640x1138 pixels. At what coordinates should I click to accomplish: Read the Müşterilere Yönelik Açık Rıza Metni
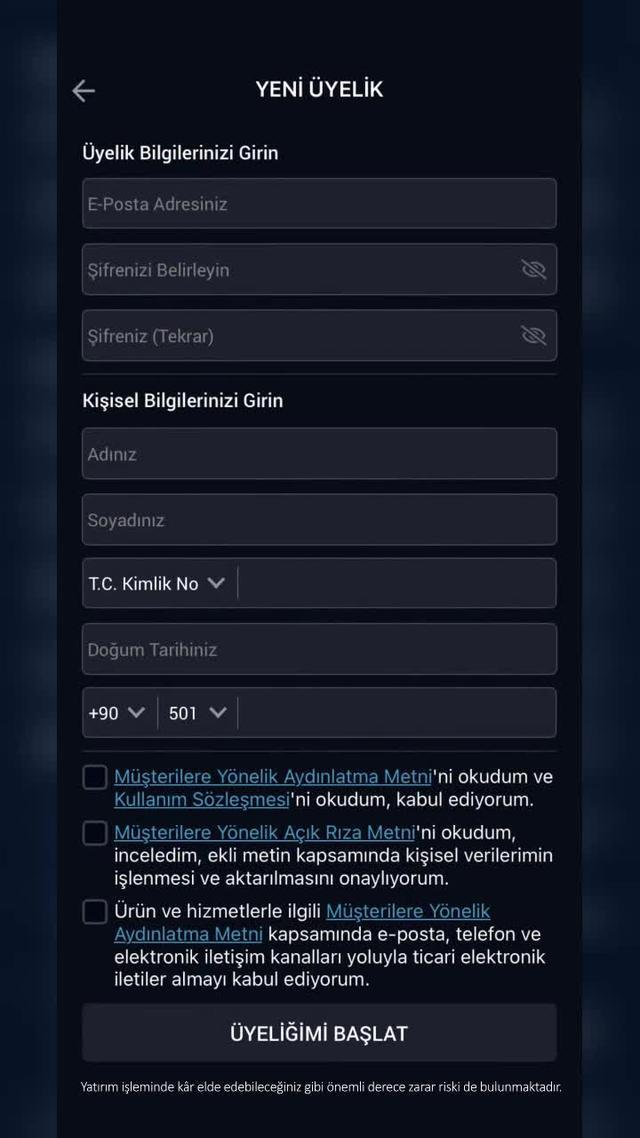pyautogui.click(x=264, y=832)
